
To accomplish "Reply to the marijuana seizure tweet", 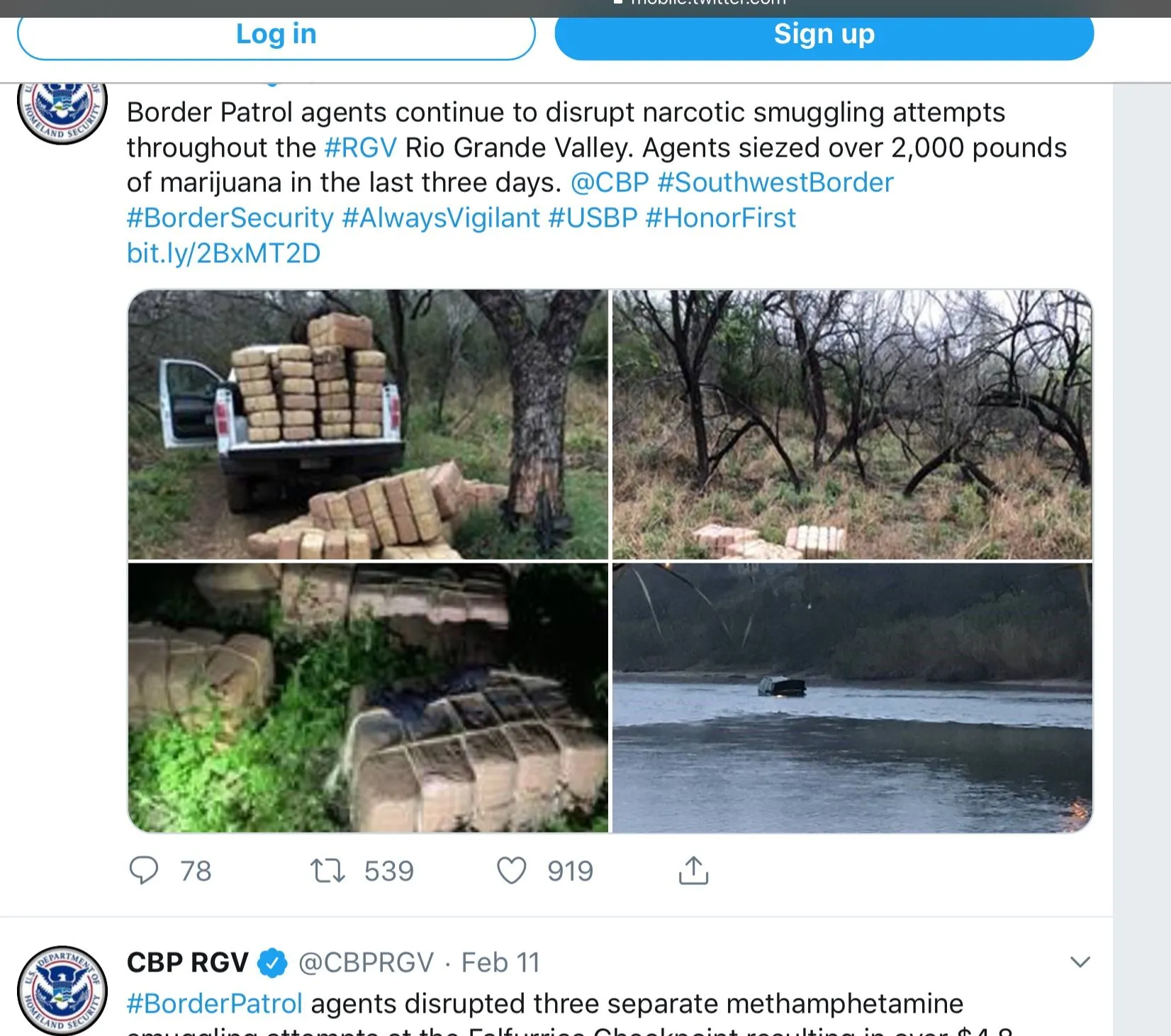I will pyautogui.click(x=144, y=870).
